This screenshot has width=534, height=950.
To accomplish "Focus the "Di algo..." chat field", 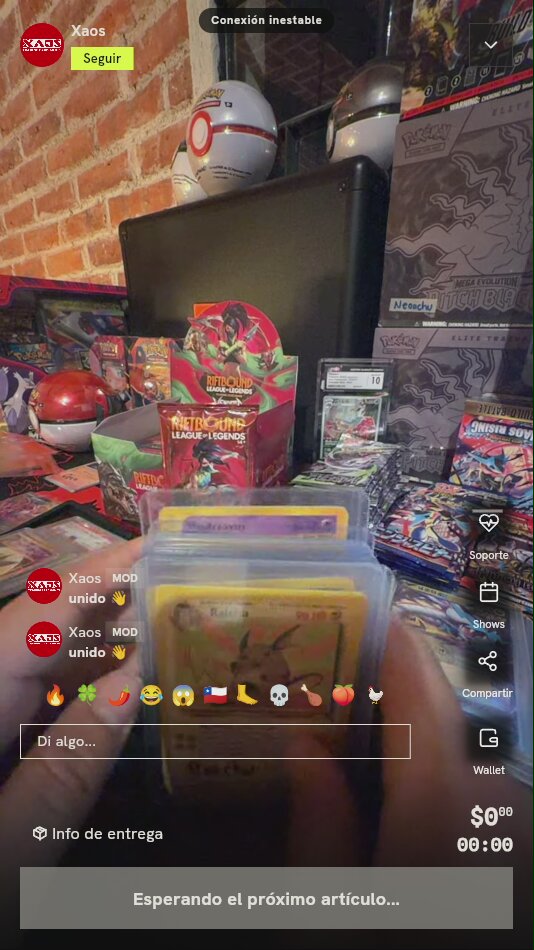I will pos(215,741).
